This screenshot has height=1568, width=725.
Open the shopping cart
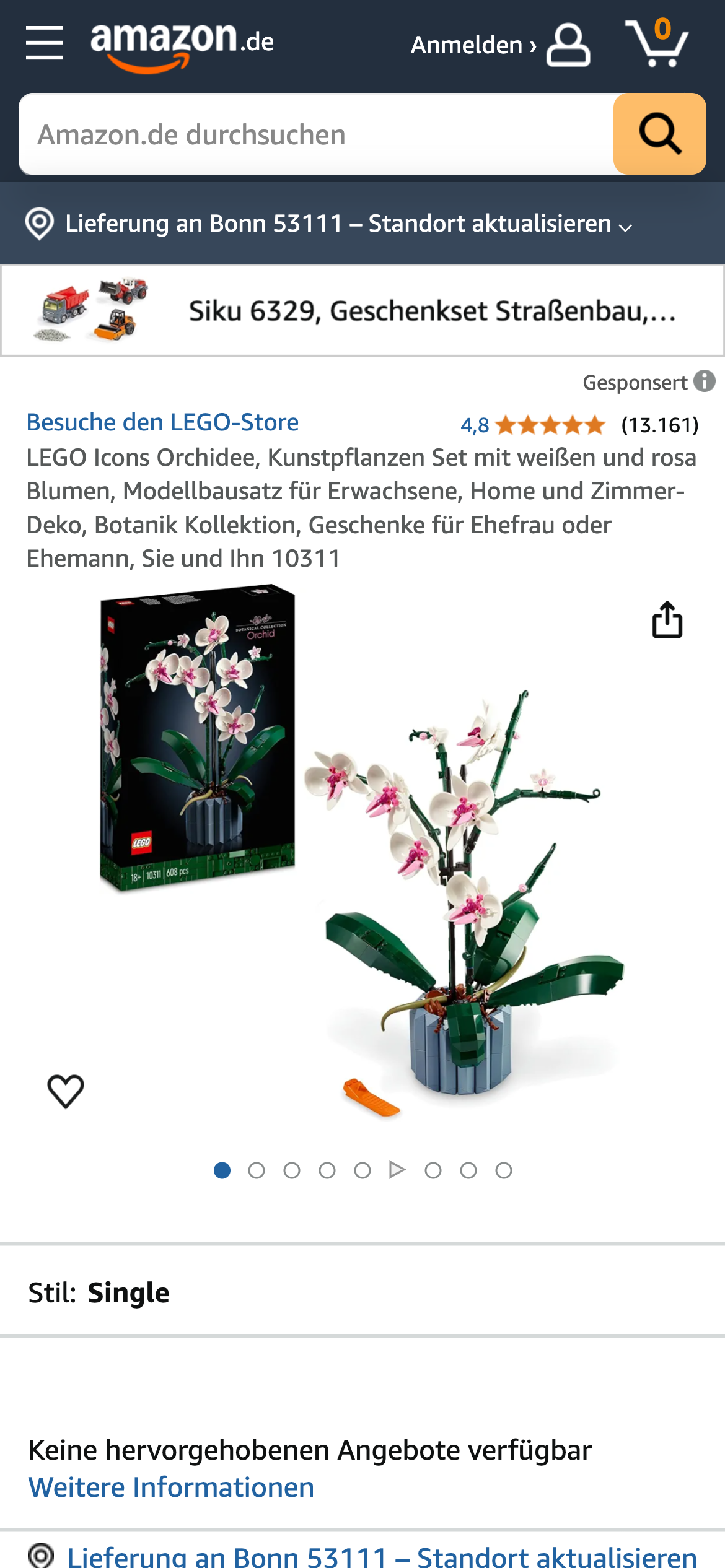coord(657,43)
